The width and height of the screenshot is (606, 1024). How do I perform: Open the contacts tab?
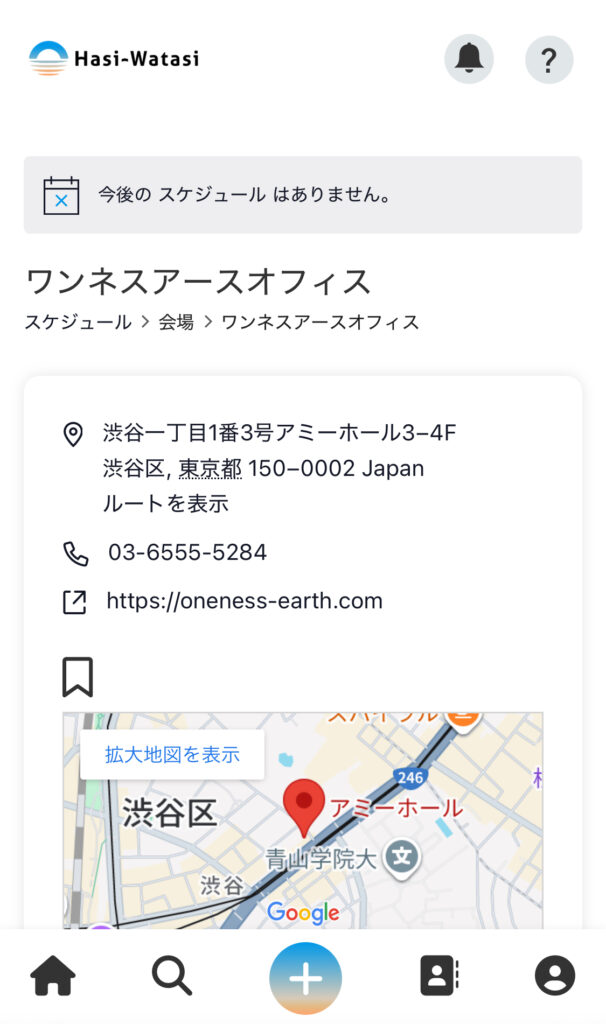[x=439, y=976]
